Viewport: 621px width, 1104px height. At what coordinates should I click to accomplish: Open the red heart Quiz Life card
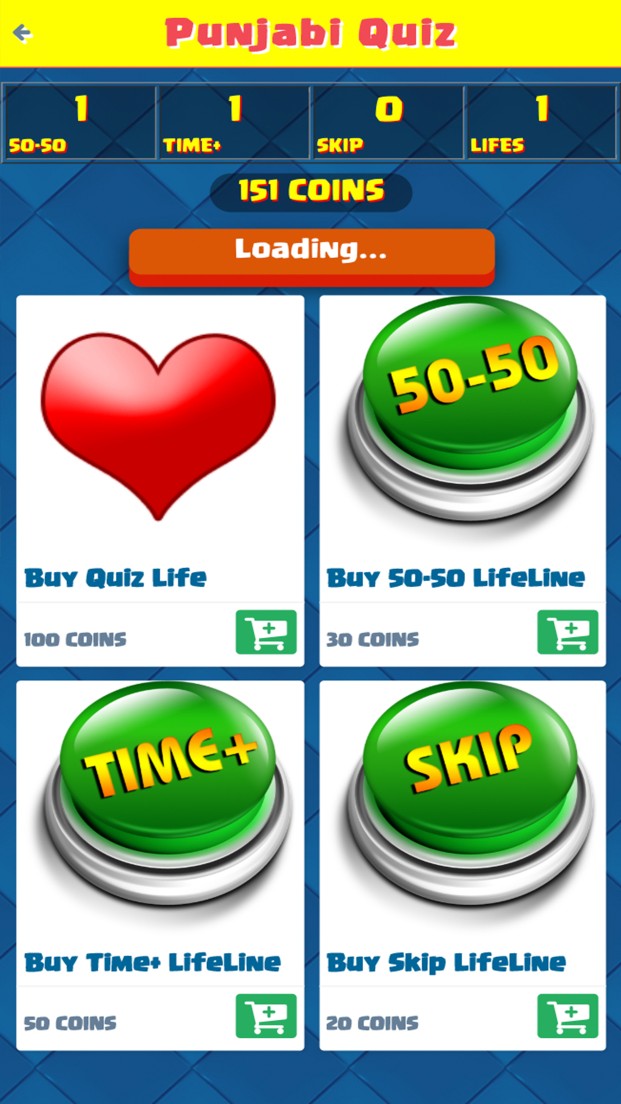159,430
